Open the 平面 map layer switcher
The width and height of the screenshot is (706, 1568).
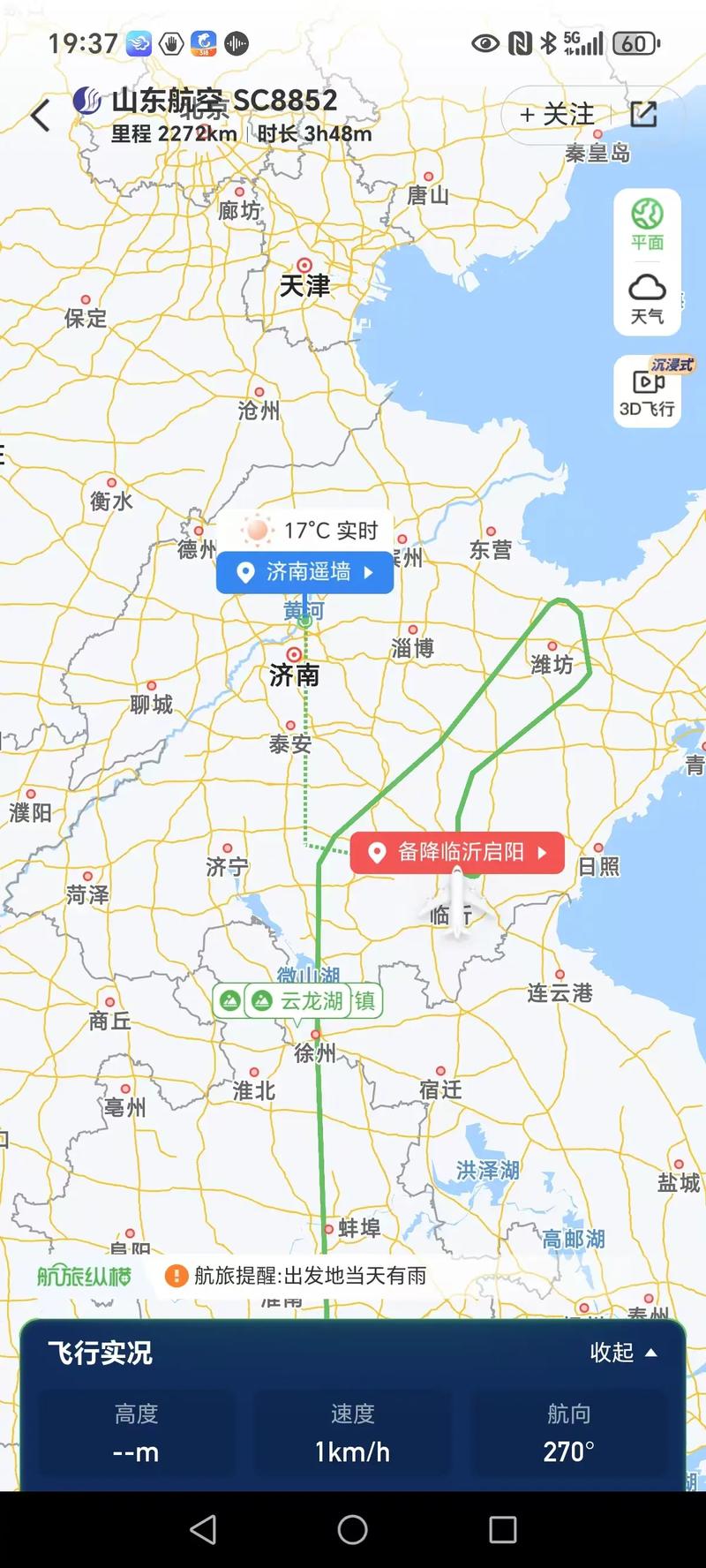point(648,225)
